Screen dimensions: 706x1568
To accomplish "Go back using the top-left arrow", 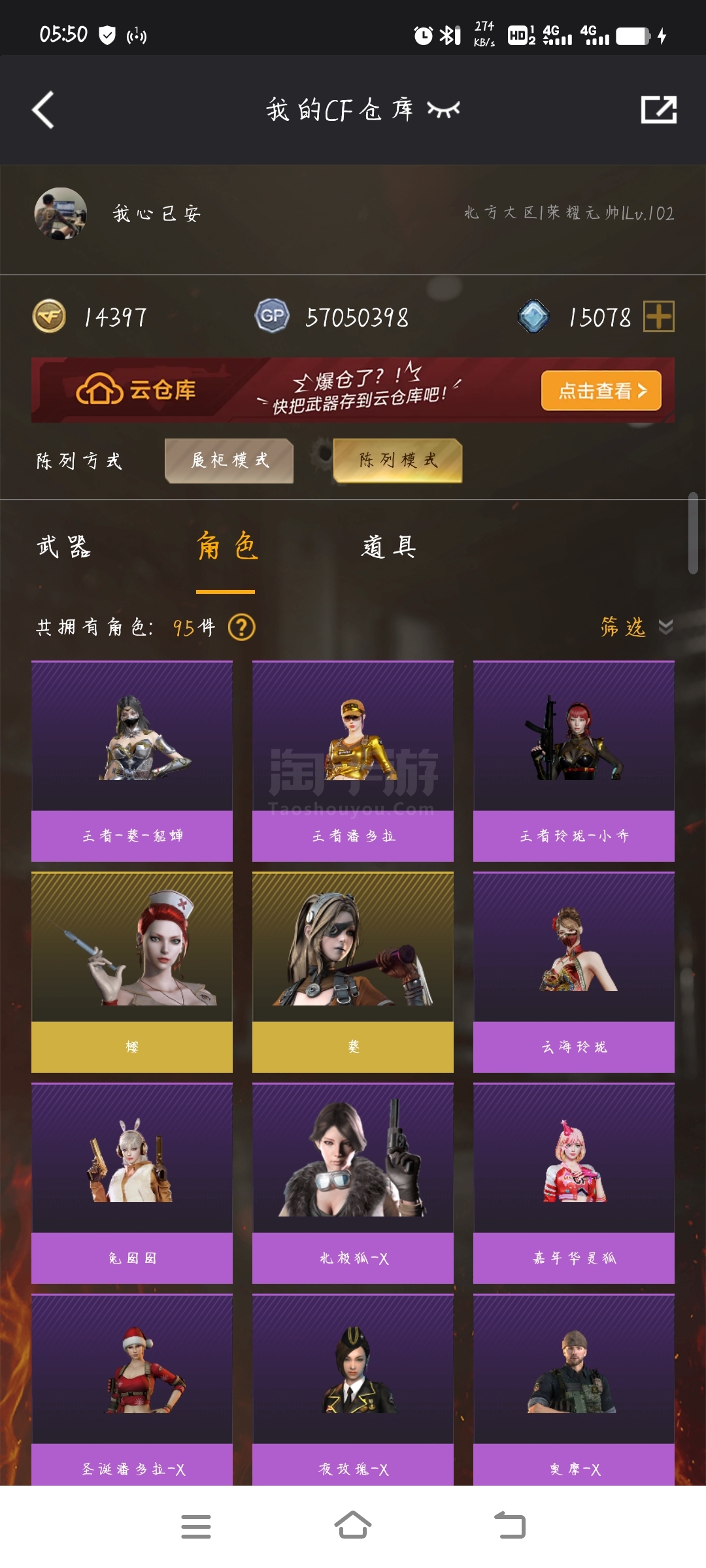I will tap(43, 110).
